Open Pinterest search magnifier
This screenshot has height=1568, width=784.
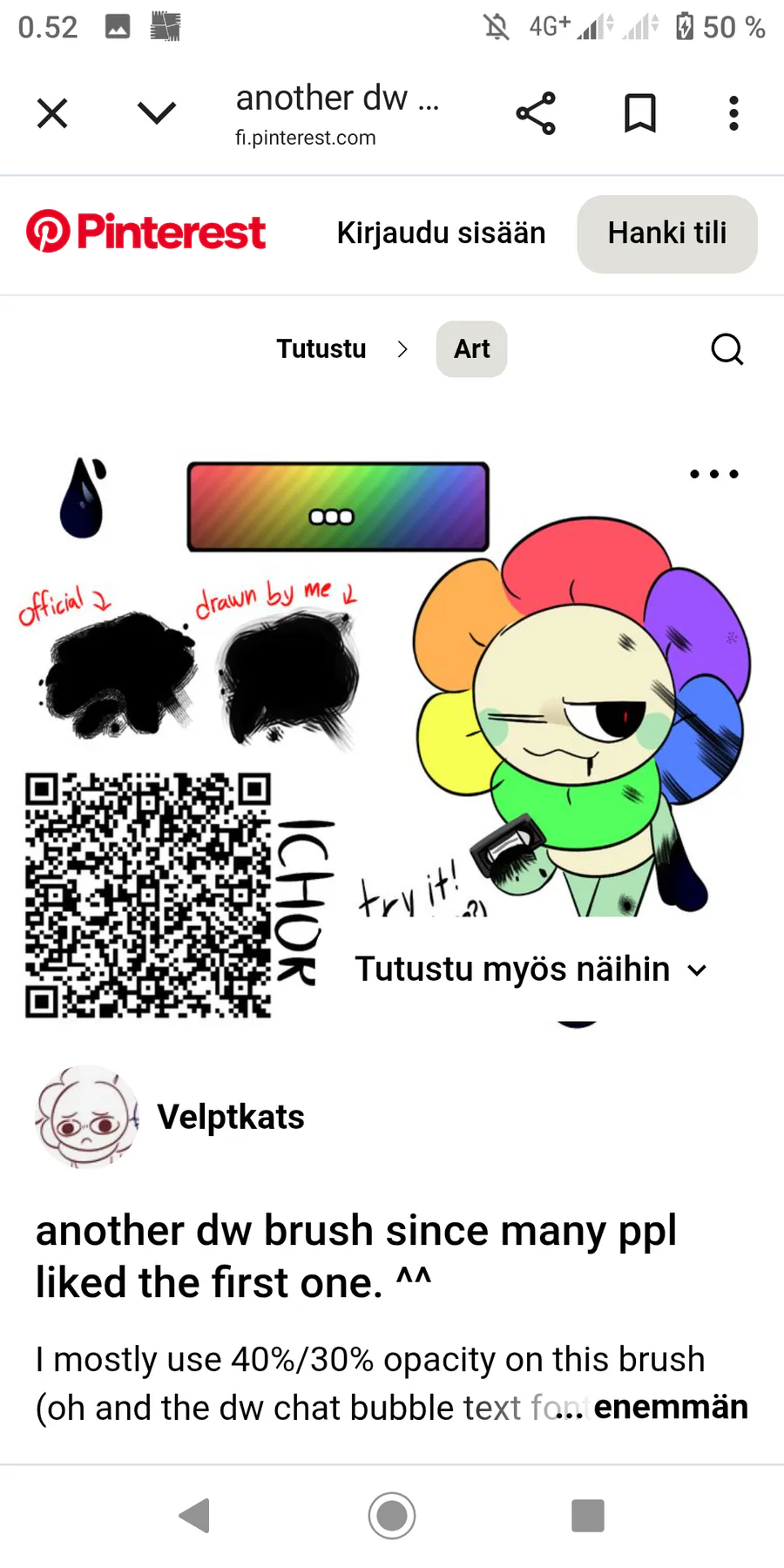(x=727, y=349)
